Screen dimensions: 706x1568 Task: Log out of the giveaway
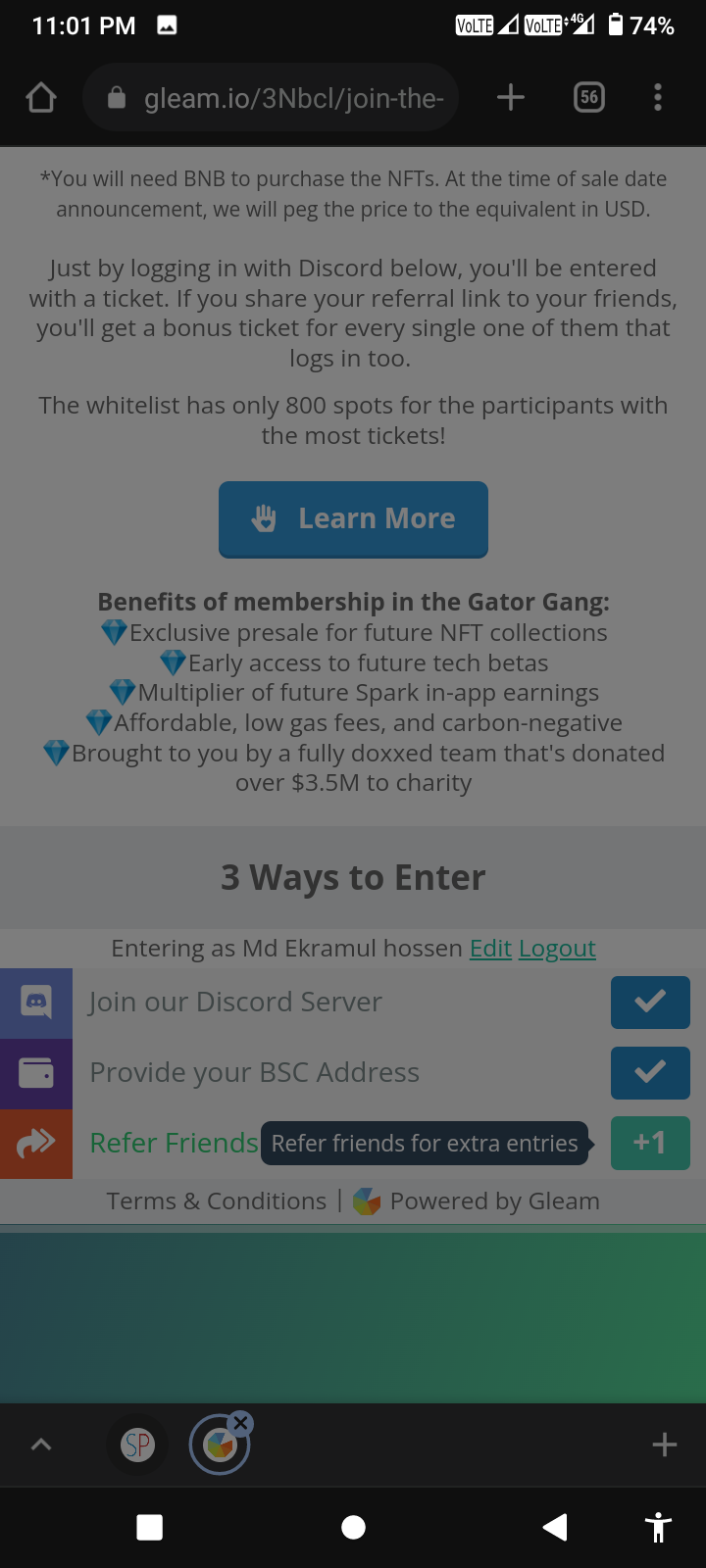pyautogui.click(x=557, y=949)
